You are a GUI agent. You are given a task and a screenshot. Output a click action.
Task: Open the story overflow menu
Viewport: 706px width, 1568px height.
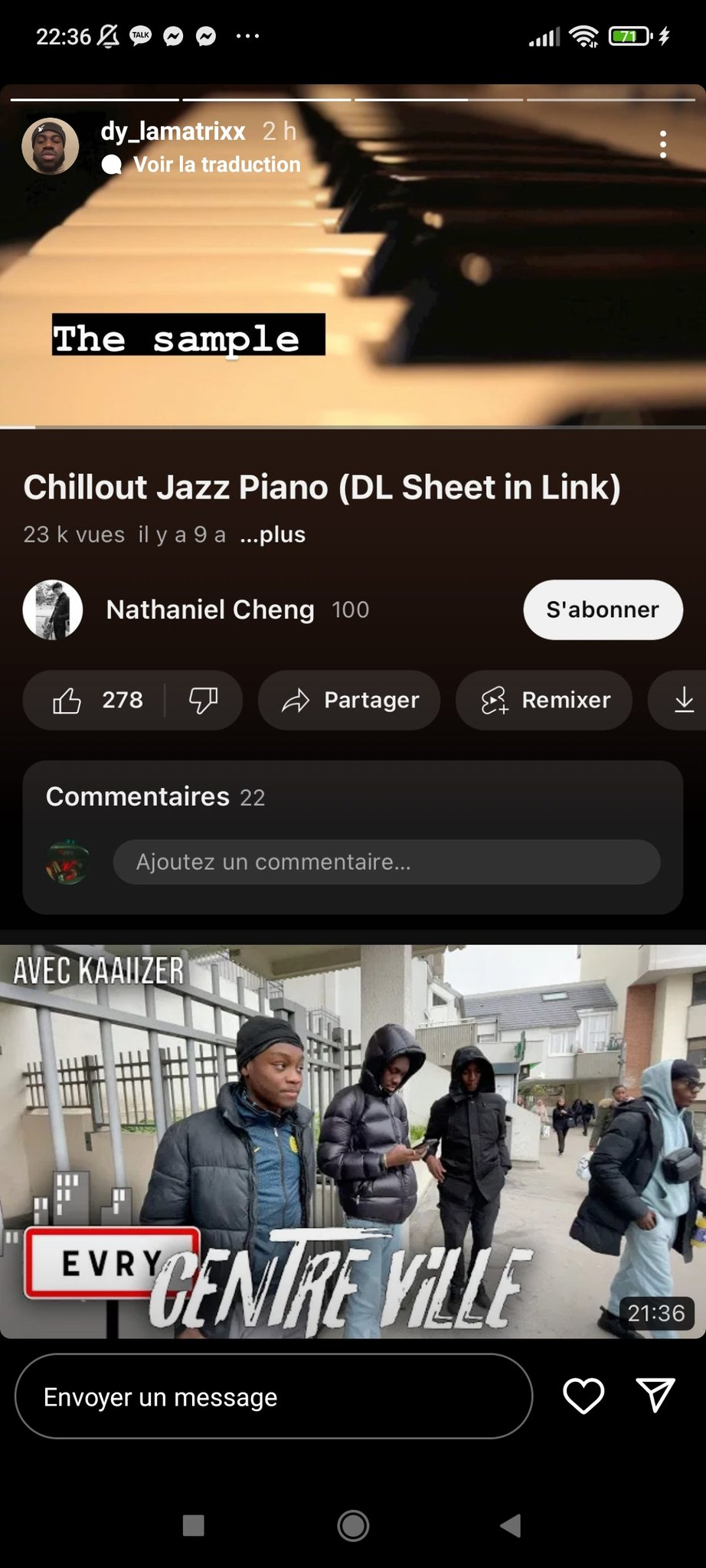[663, 145]
